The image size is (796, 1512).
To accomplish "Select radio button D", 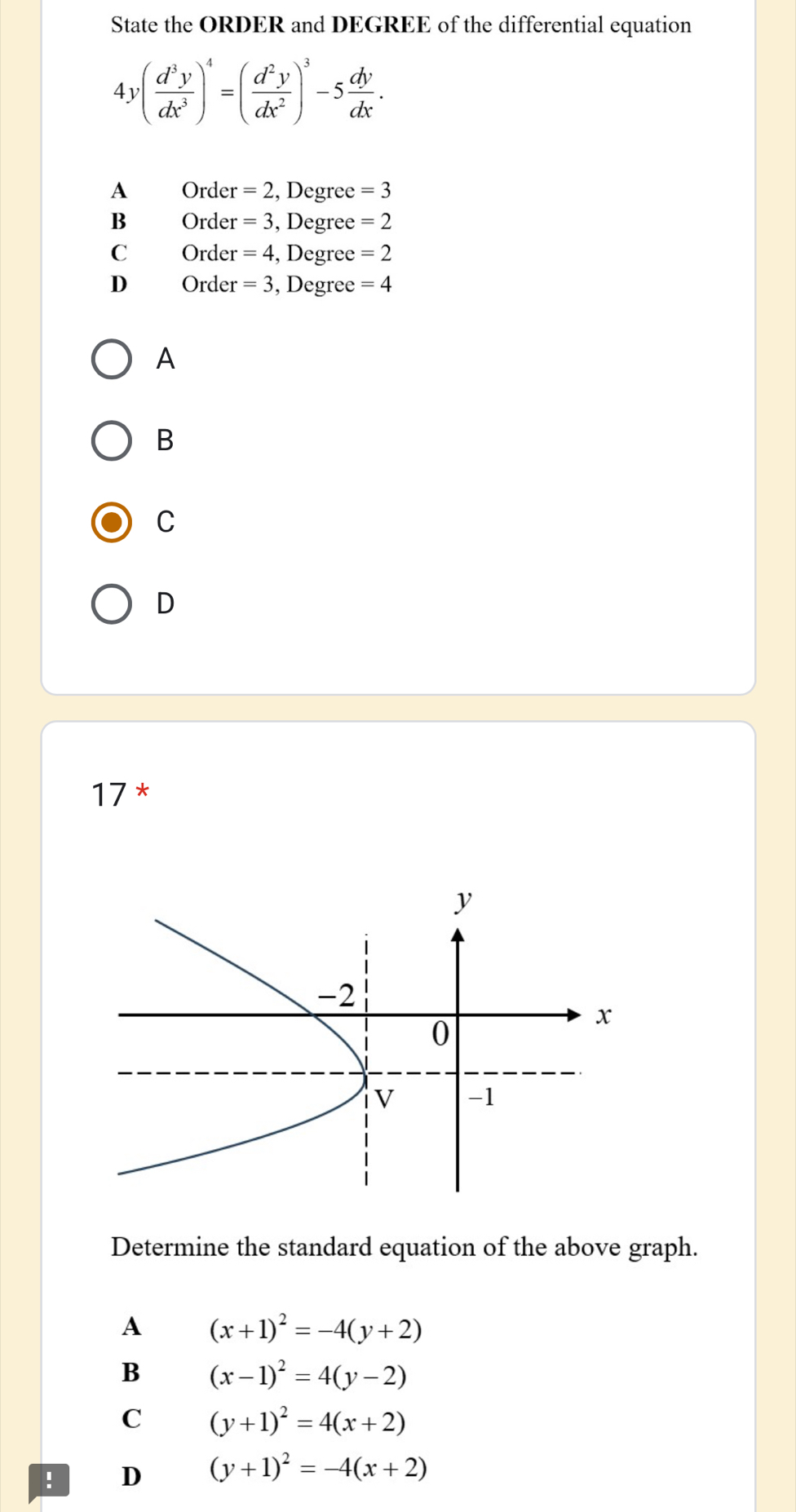I will [x=112, y=604].
